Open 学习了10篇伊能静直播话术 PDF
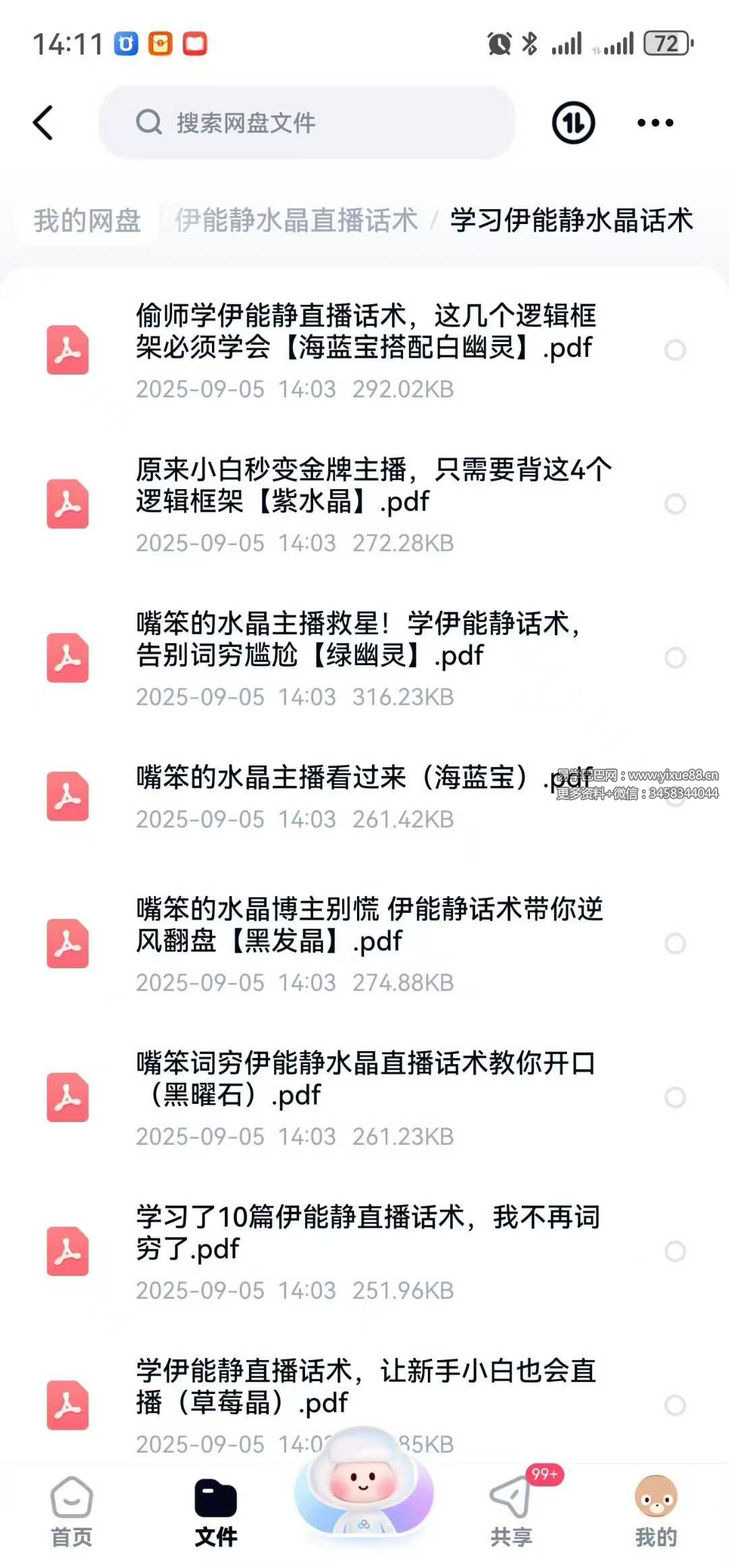The image size is (729, 1568). pos(364,1233)
